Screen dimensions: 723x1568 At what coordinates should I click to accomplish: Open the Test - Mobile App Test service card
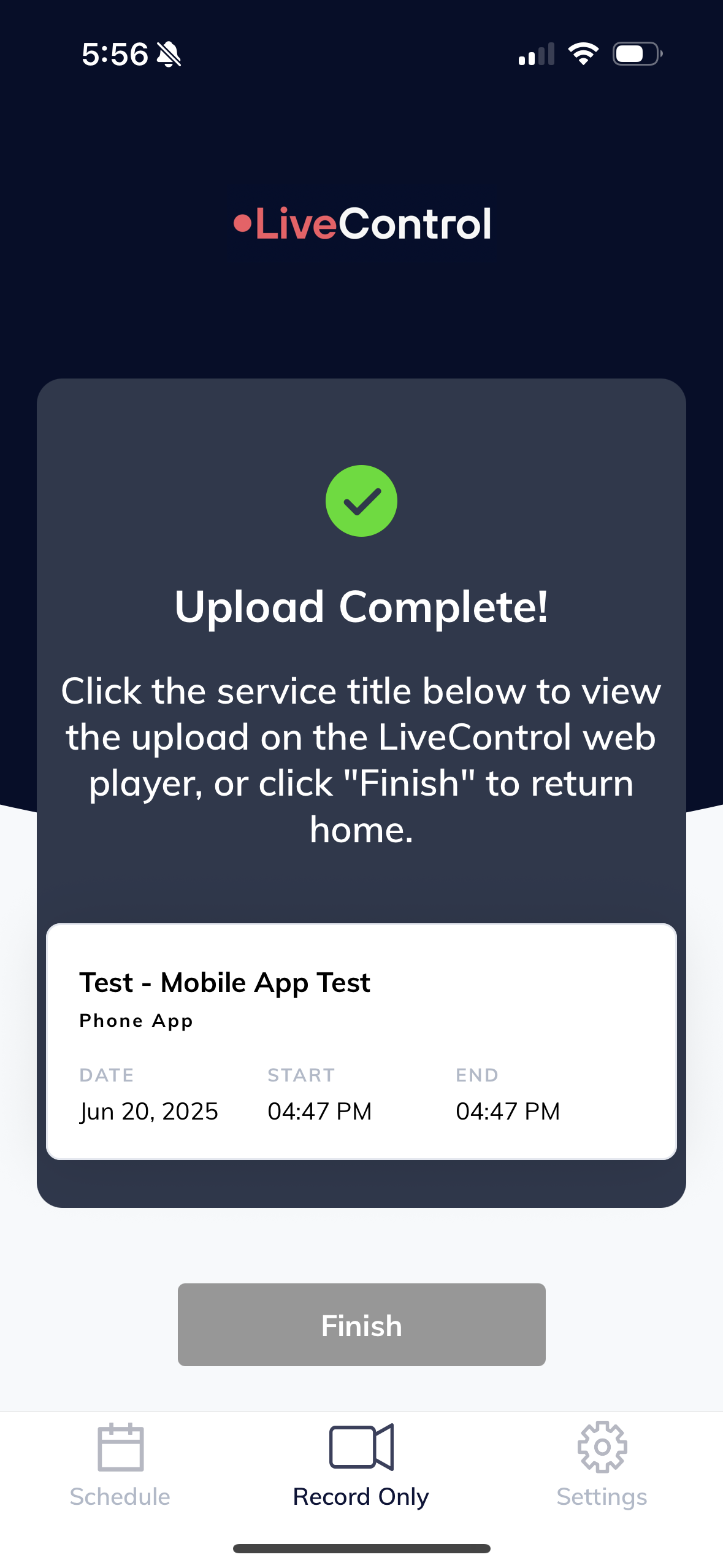coord(361,1041)
